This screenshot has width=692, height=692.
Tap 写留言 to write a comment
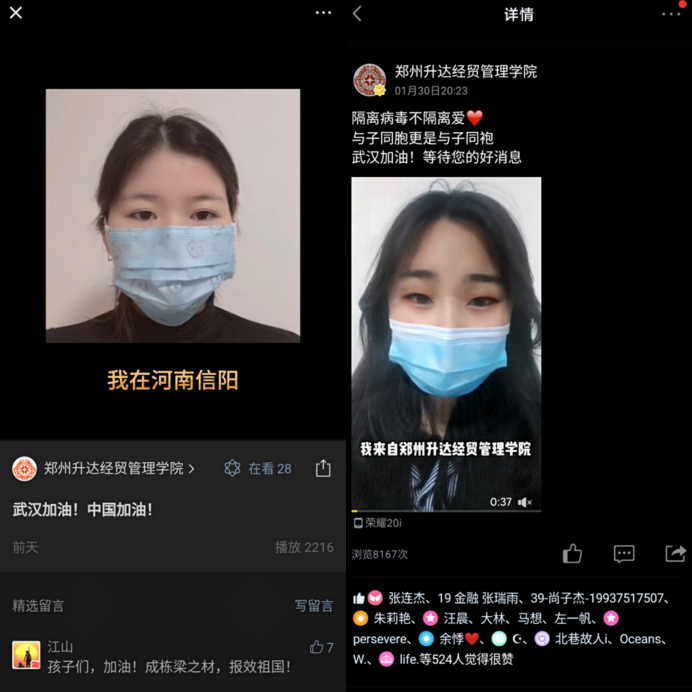click(313, 605)
